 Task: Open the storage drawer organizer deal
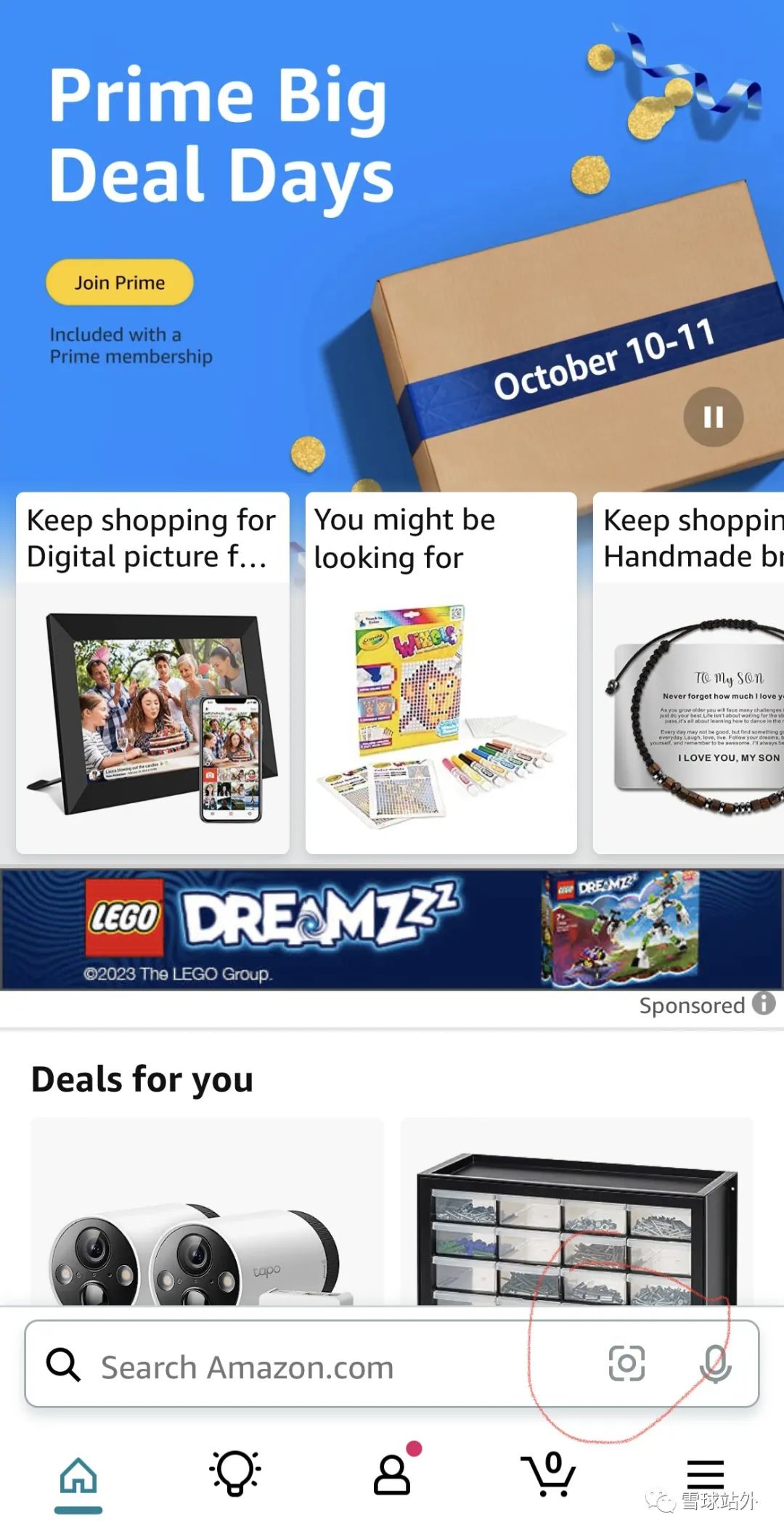[576, 1213]
